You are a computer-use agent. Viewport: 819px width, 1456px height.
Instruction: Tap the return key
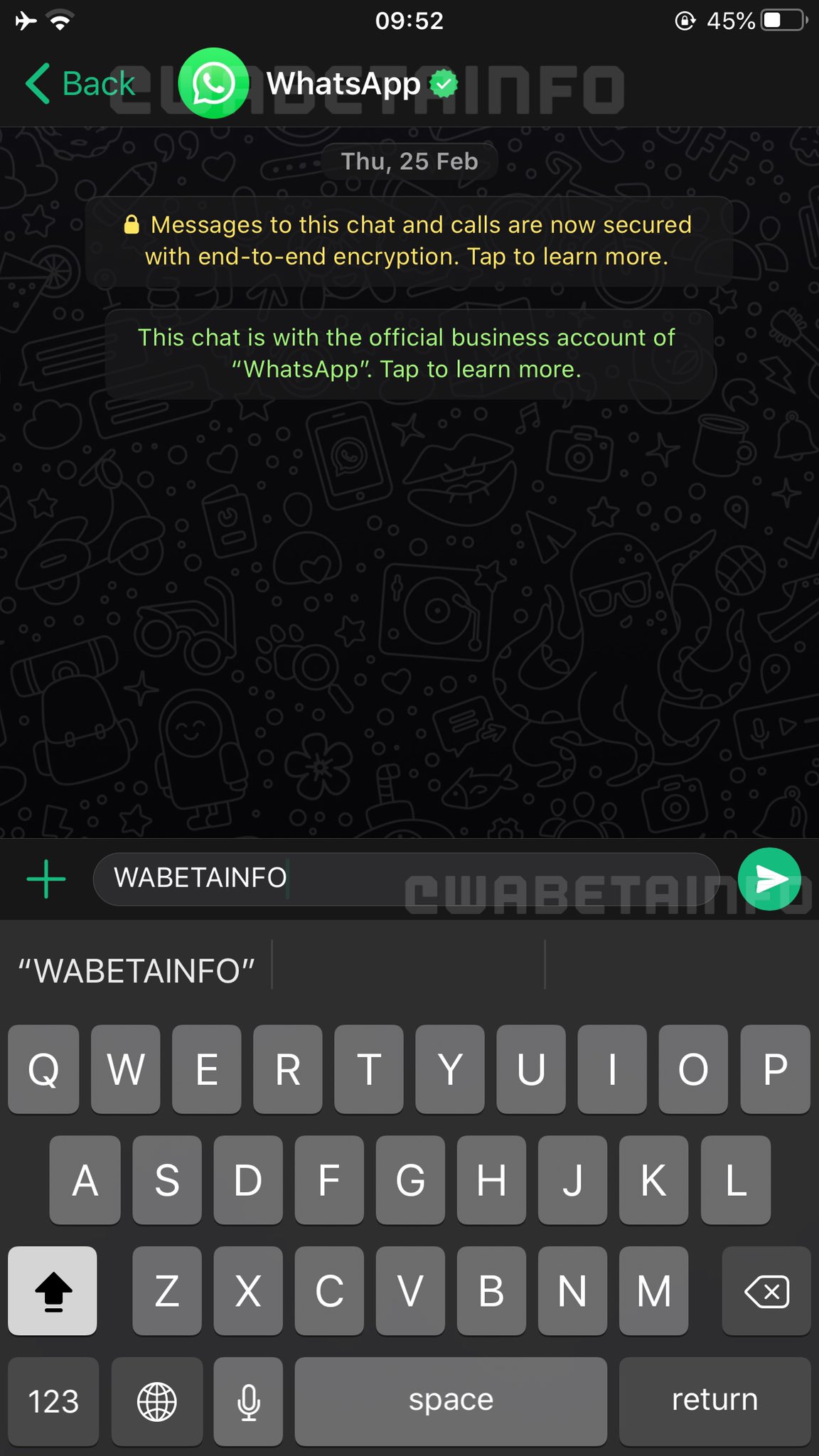coord(714,1401)
